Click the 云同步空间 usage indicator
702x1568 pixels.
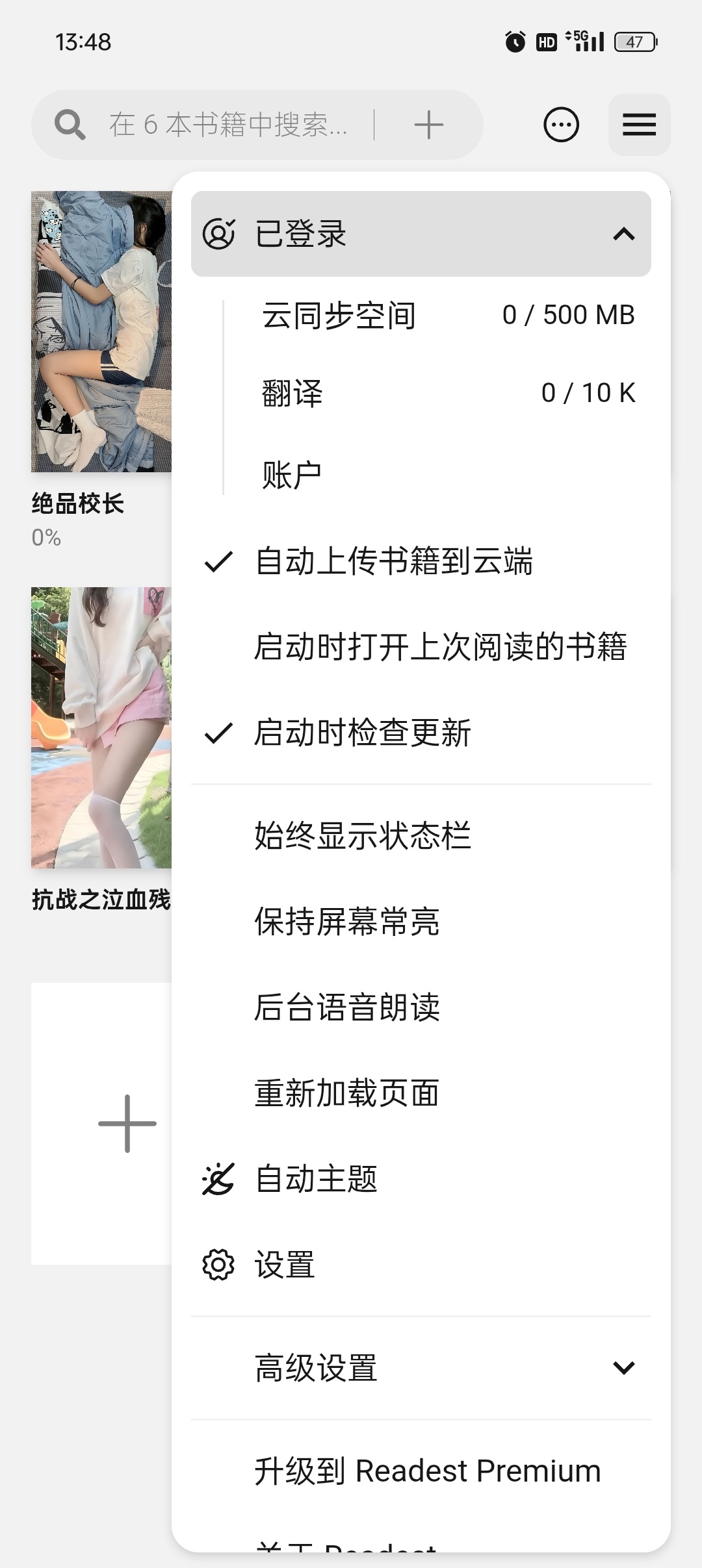pos(339,314)
